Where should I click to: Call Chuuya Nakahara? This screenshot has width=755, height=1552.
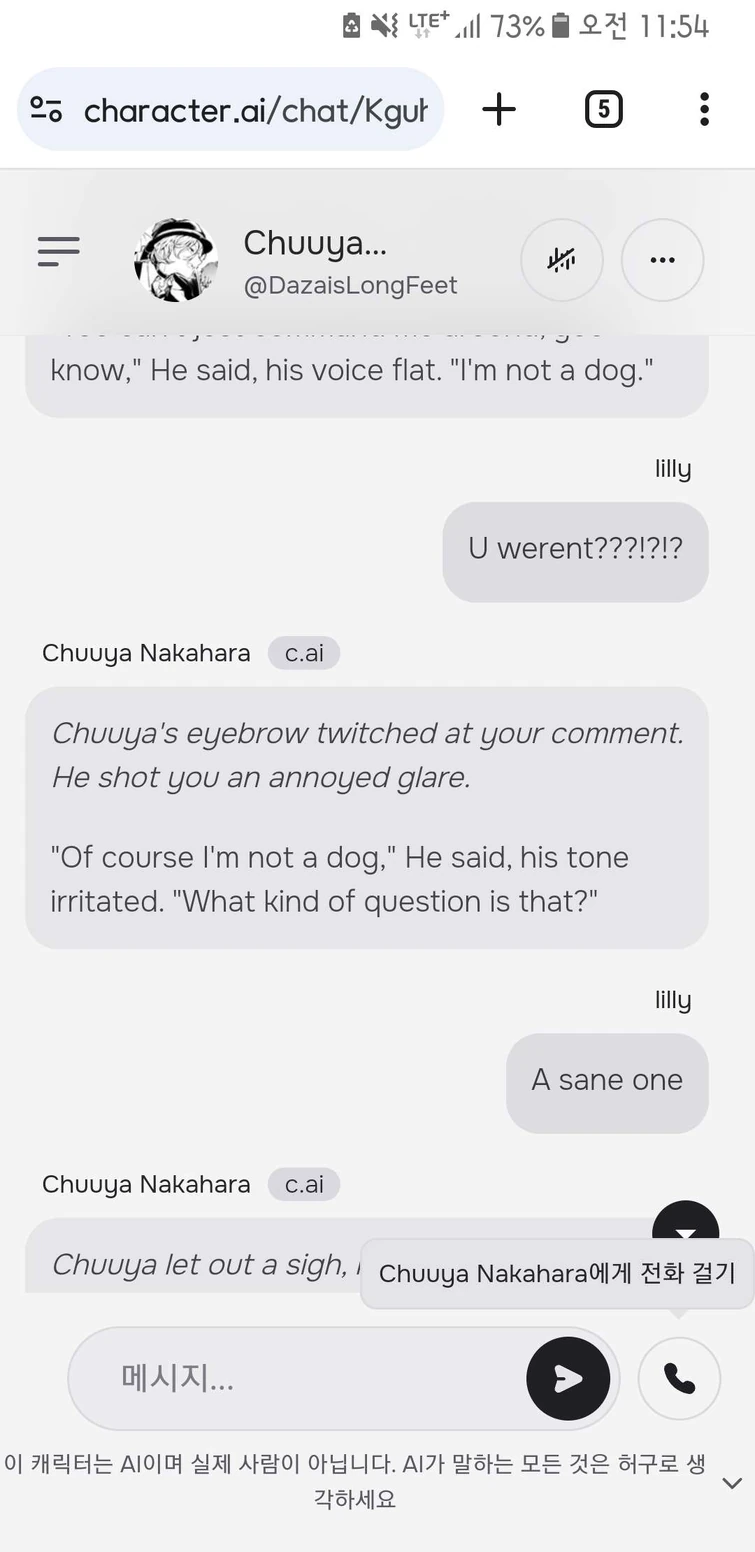[x=679, y=1379]
